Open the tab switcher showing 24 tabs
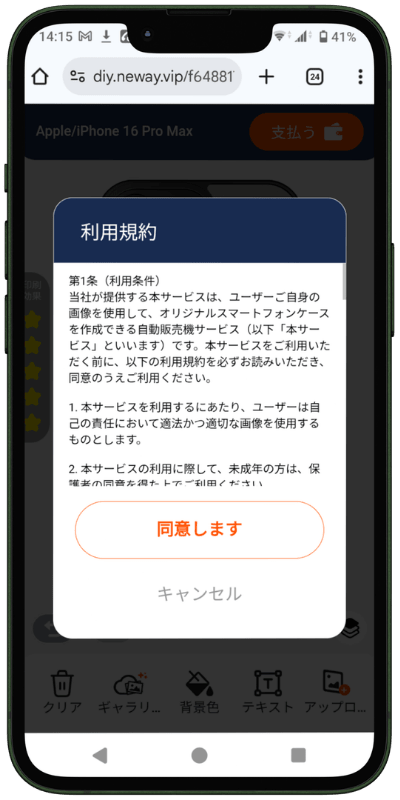Screen dimensions: 400x800 click(315, 77)
